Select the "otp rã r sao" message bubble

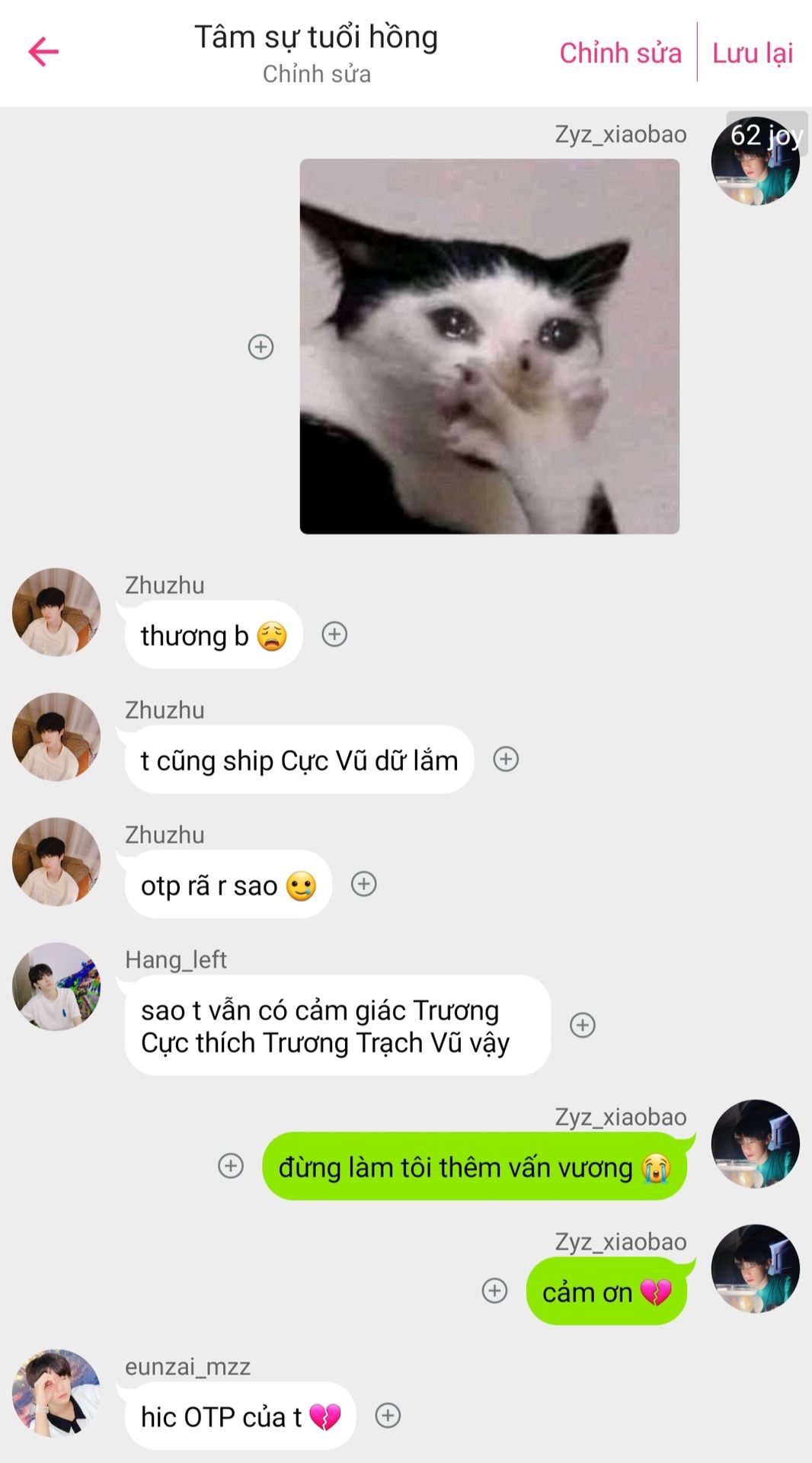(229, 885)
